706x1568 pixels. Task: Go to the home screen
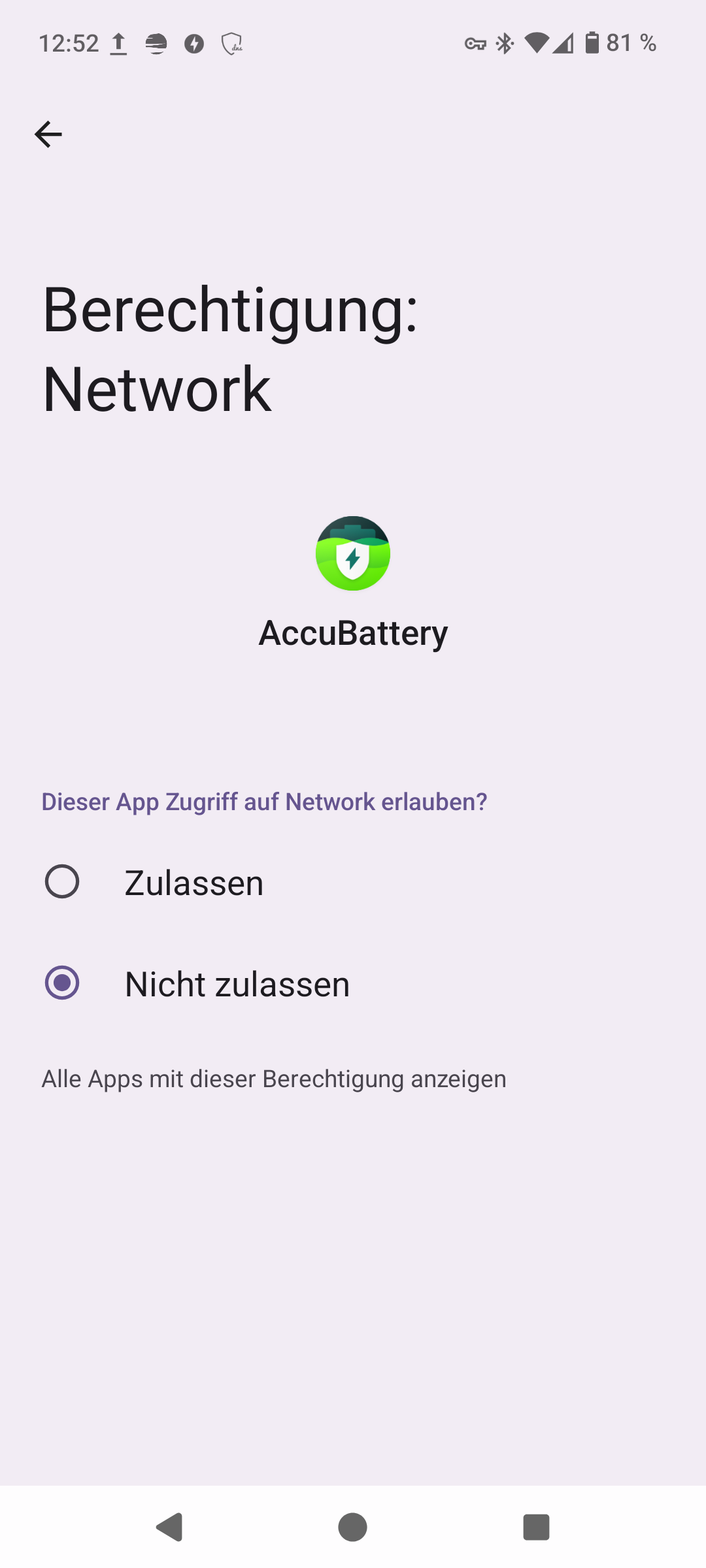[353, 1527]
